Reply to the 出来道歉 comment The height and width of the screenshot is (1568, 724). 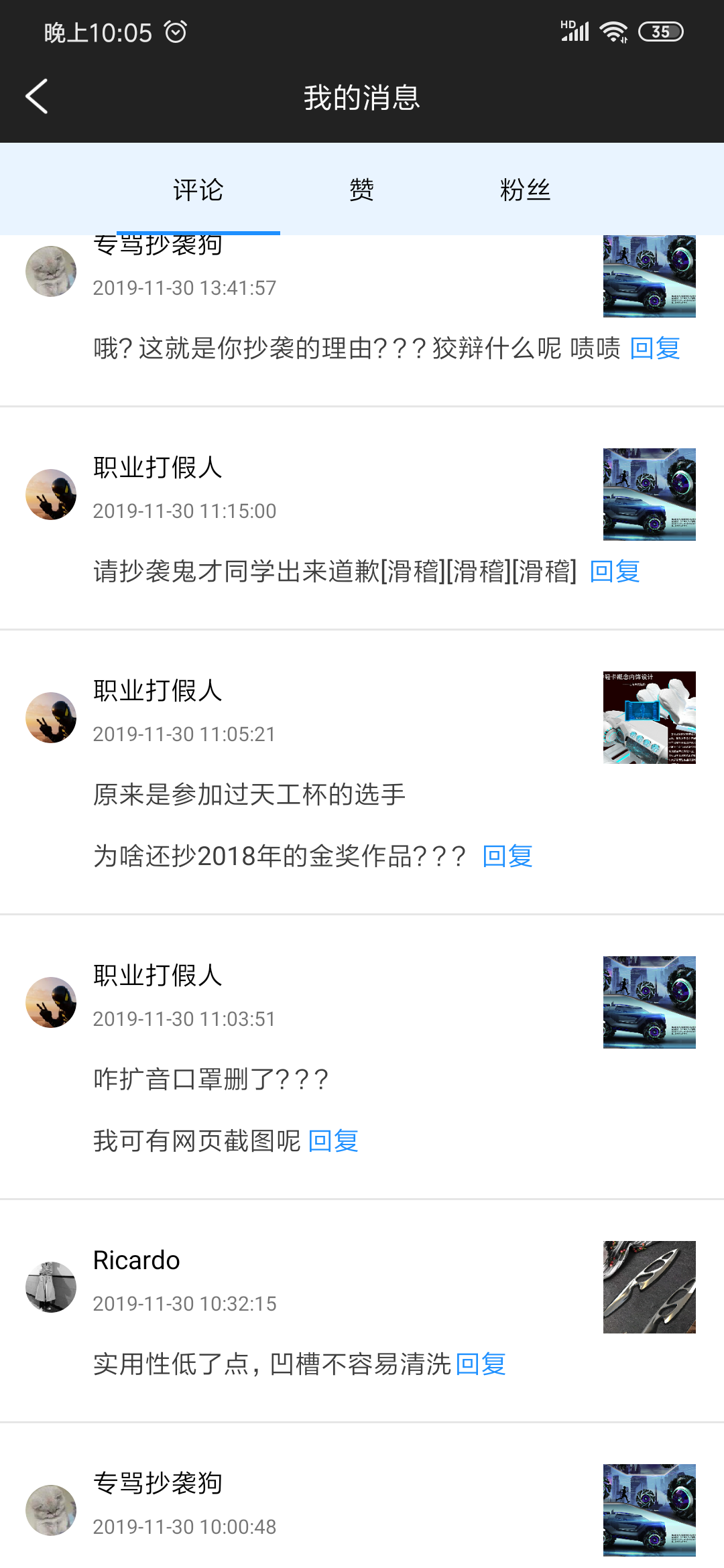pyautogui.click(x=615, y=572)
